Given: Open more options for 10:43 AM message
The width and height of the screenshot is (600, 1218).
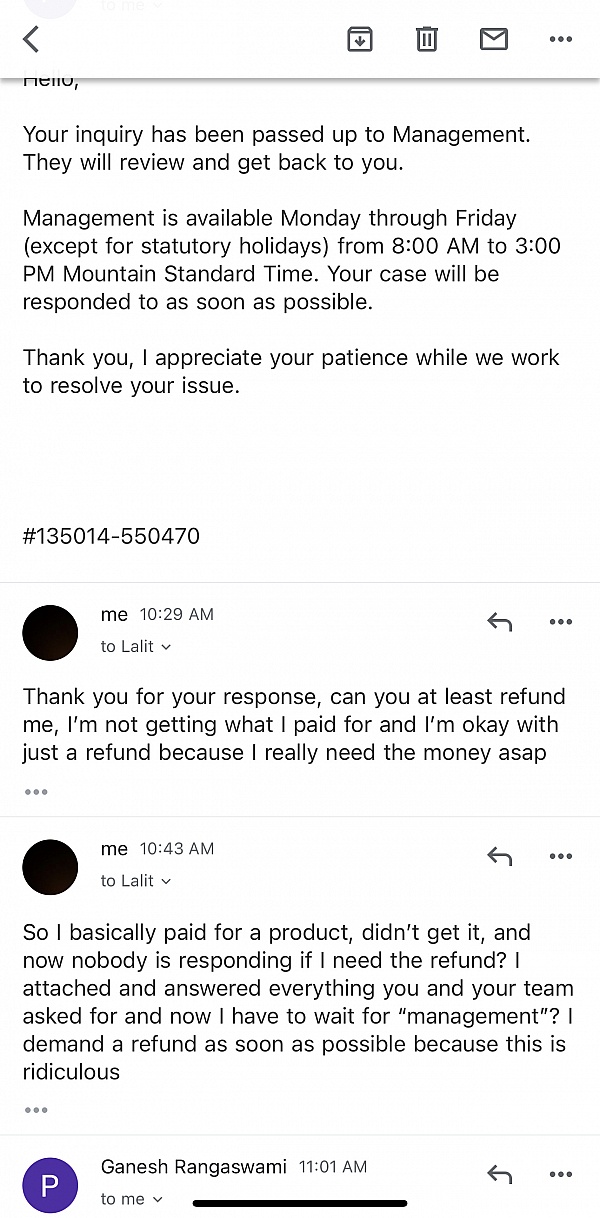Looking at the screenshot, I should (x=561, y=857).
